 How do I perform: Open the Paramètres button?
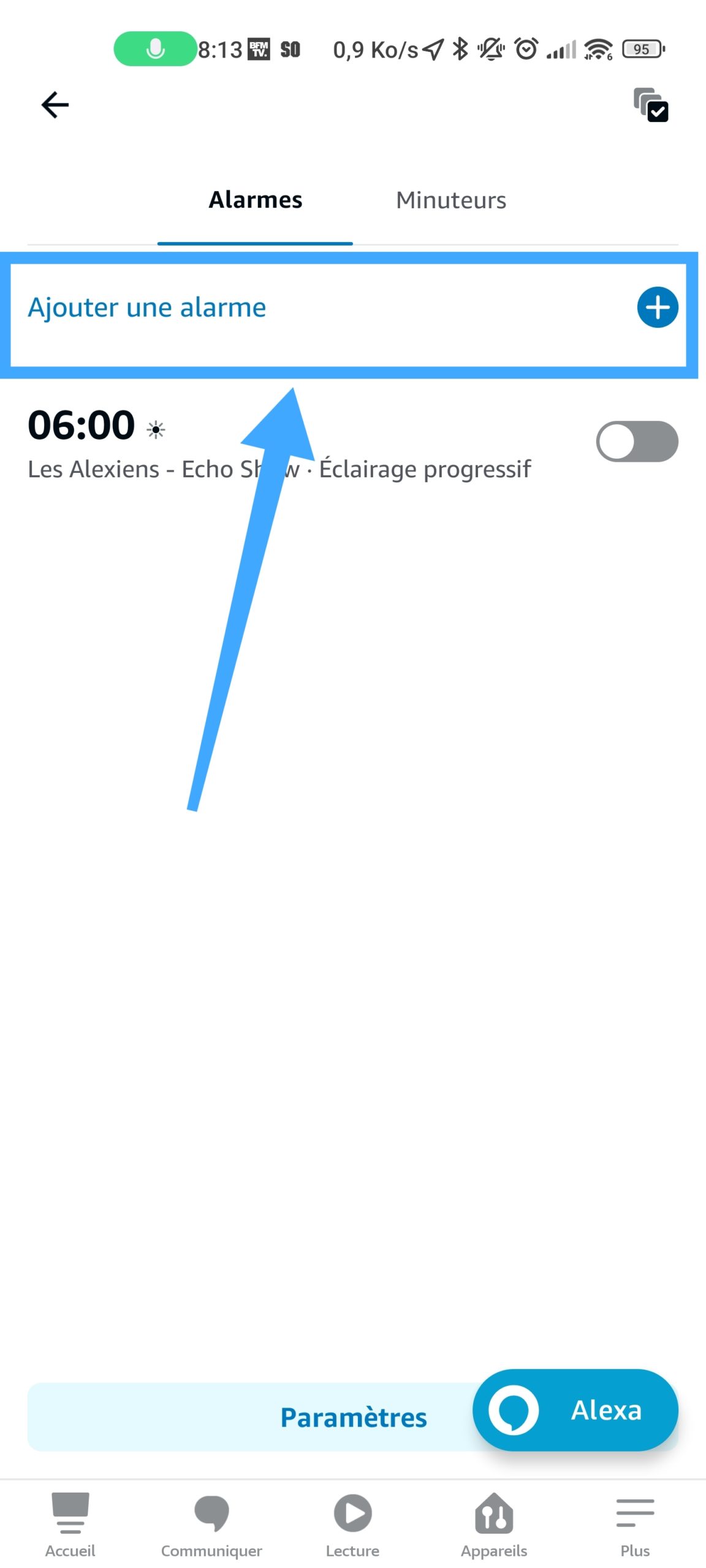[353, 1417]
